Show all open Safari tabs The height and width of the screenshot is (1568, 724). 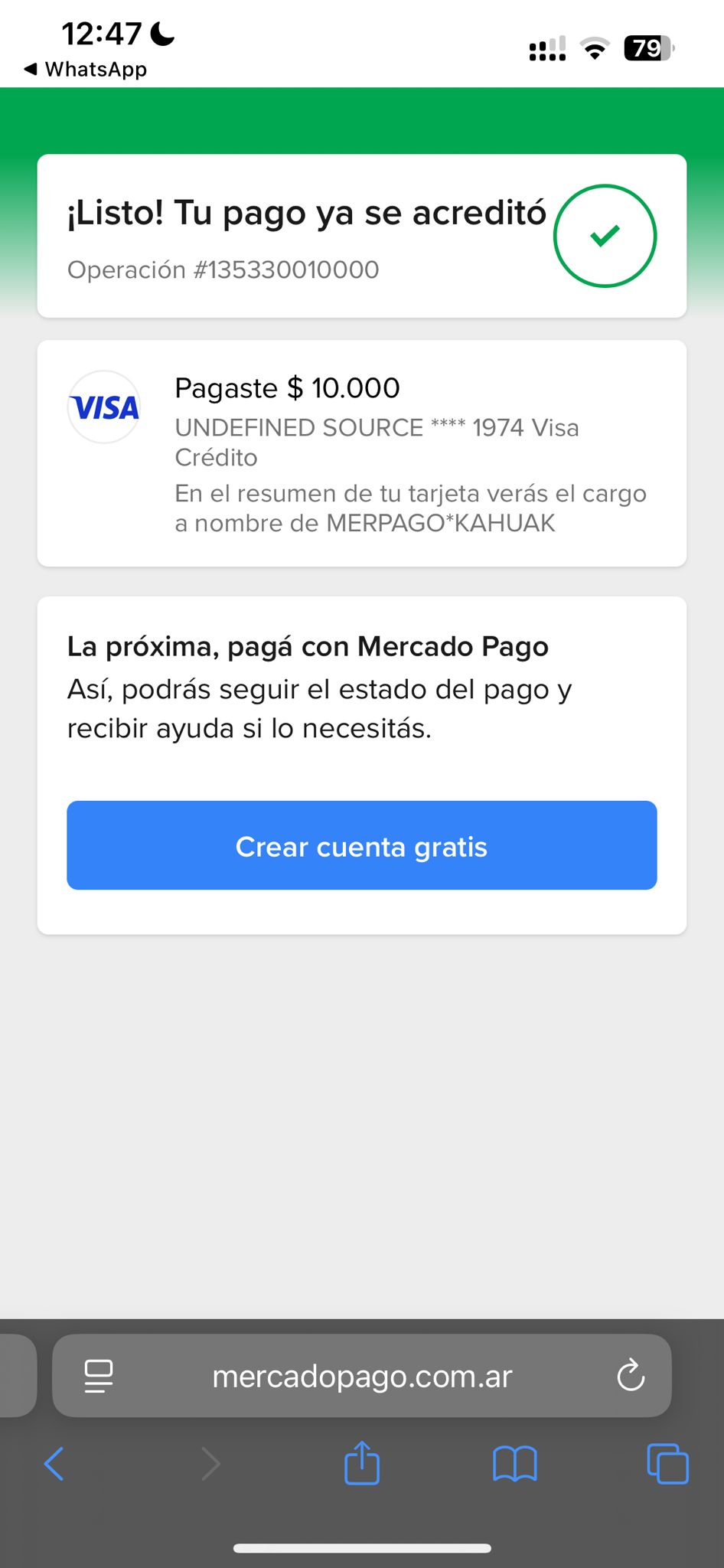667,1464
